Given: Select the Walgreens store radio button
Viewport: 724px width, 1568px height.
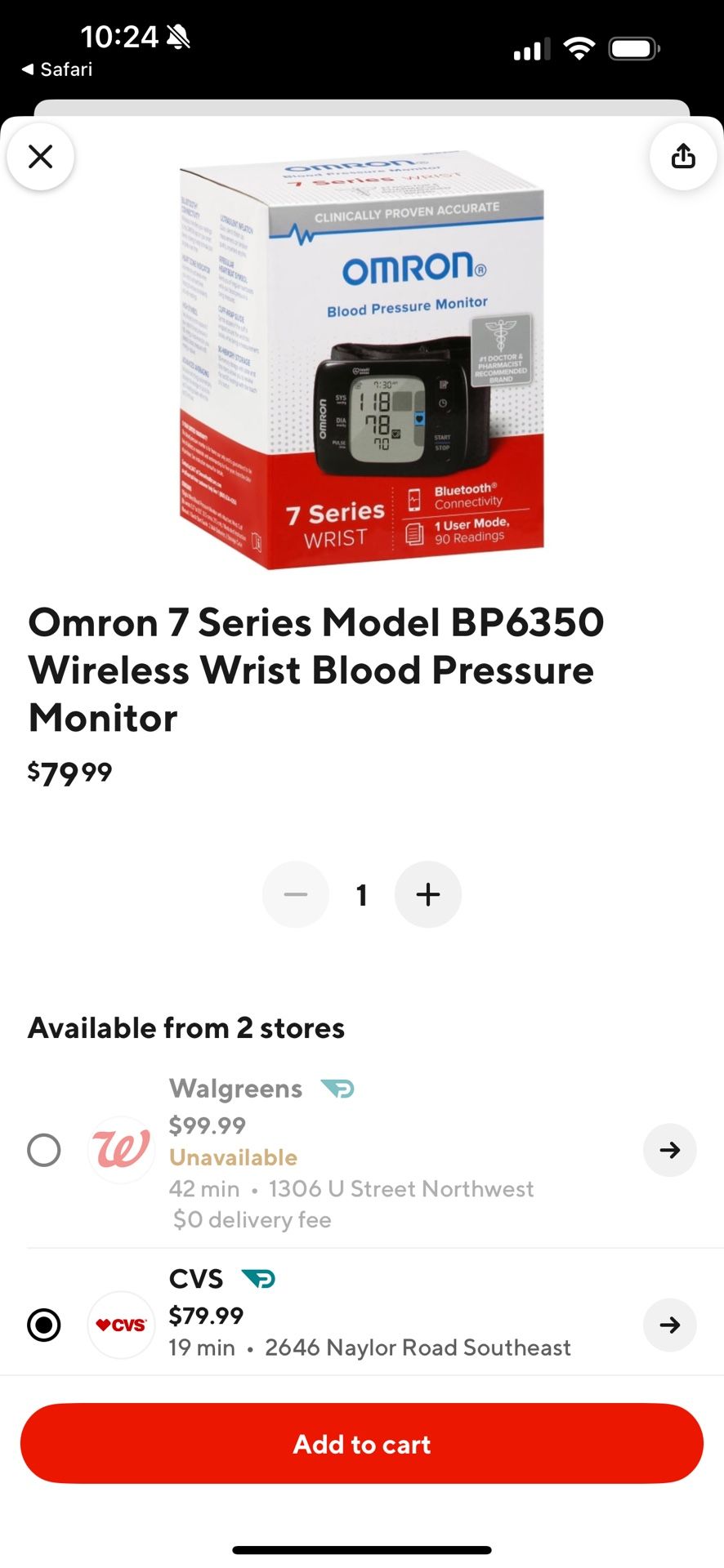Looking at the screenshot, I should (x=44, y=1149).
